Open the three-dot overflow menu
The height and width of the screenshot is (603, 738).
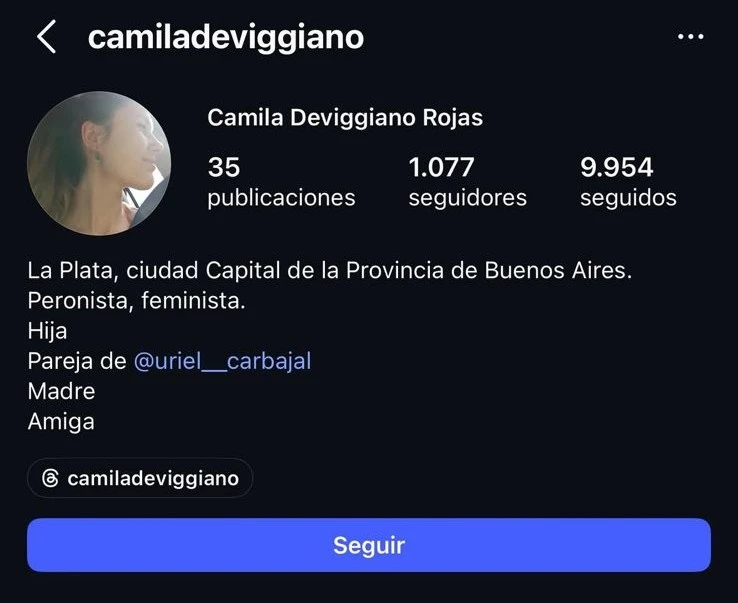tap(690, 38)
